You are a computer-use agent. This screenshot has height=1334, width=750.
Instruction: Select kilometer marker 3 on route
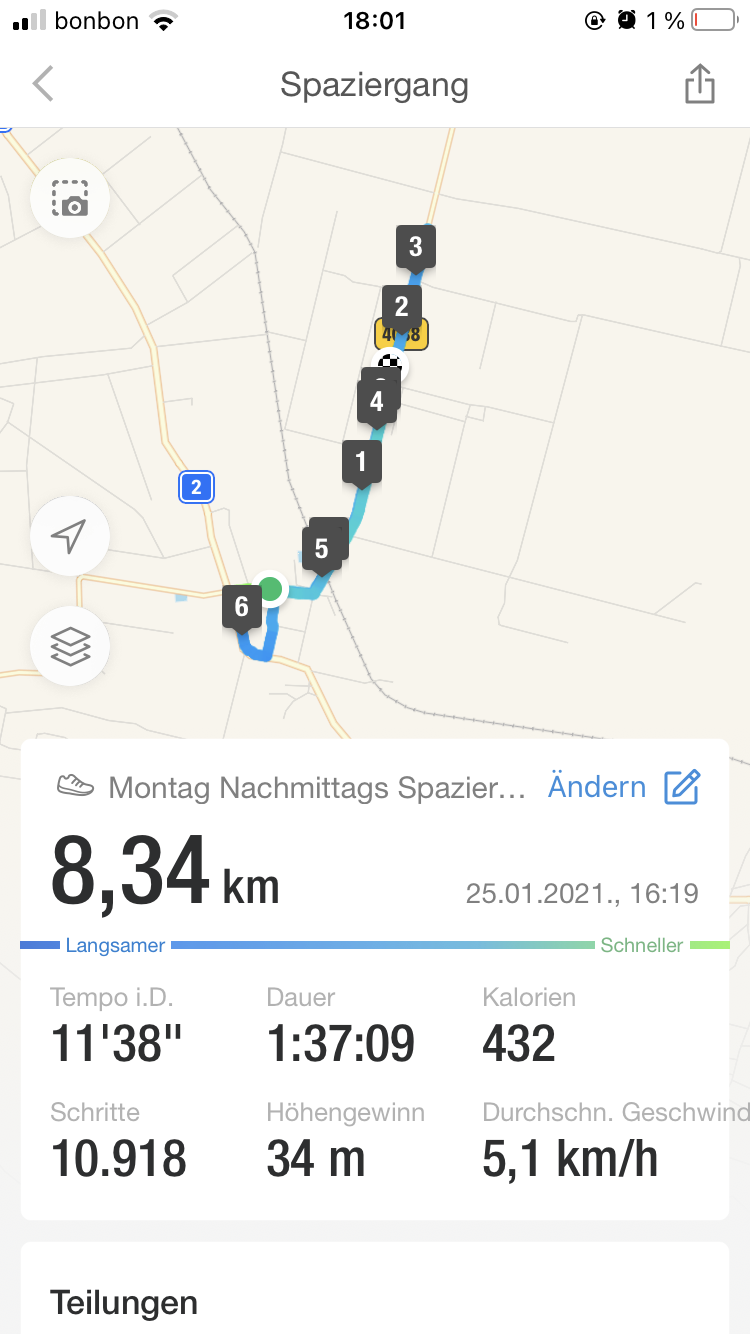tap(415, 247)
